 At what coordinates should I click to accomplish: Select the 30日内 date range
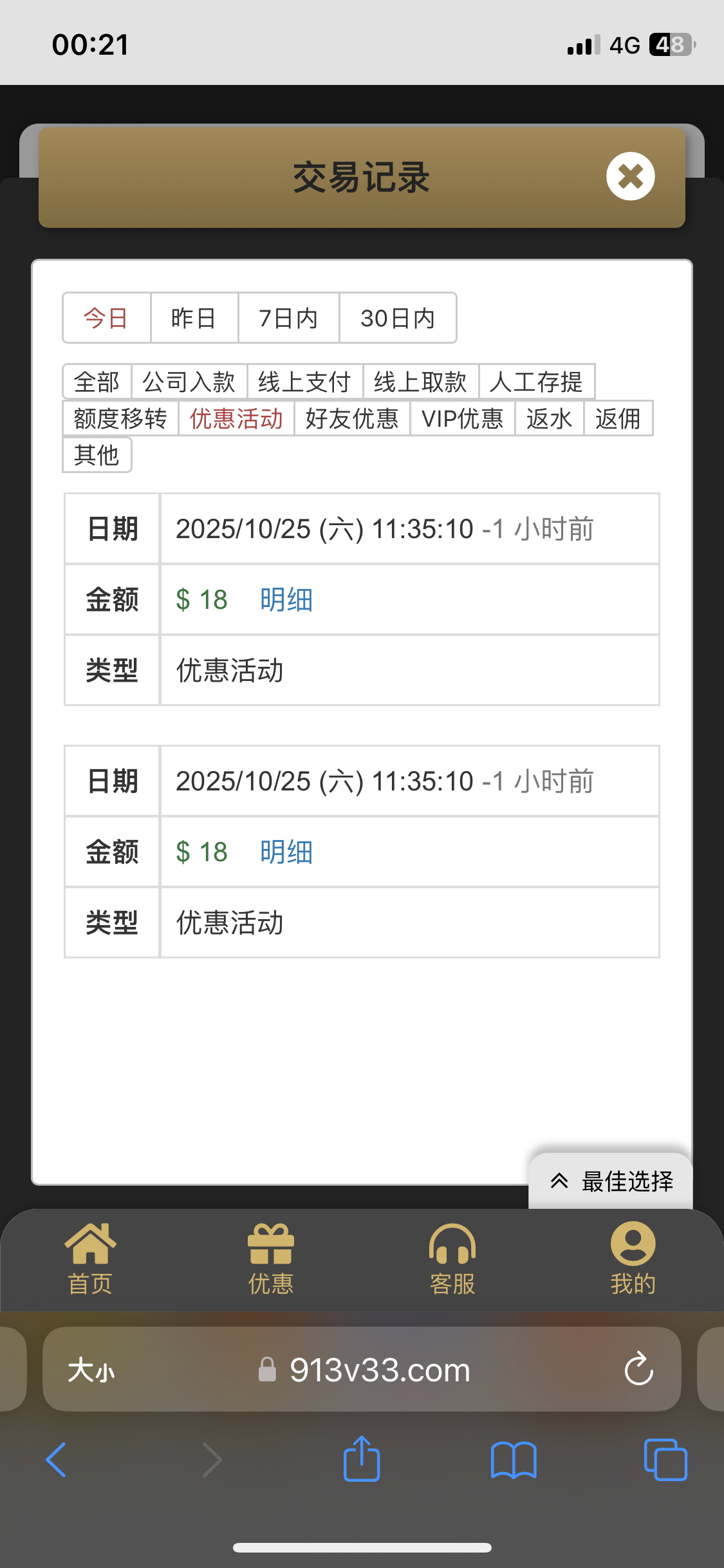click(398, 318)
